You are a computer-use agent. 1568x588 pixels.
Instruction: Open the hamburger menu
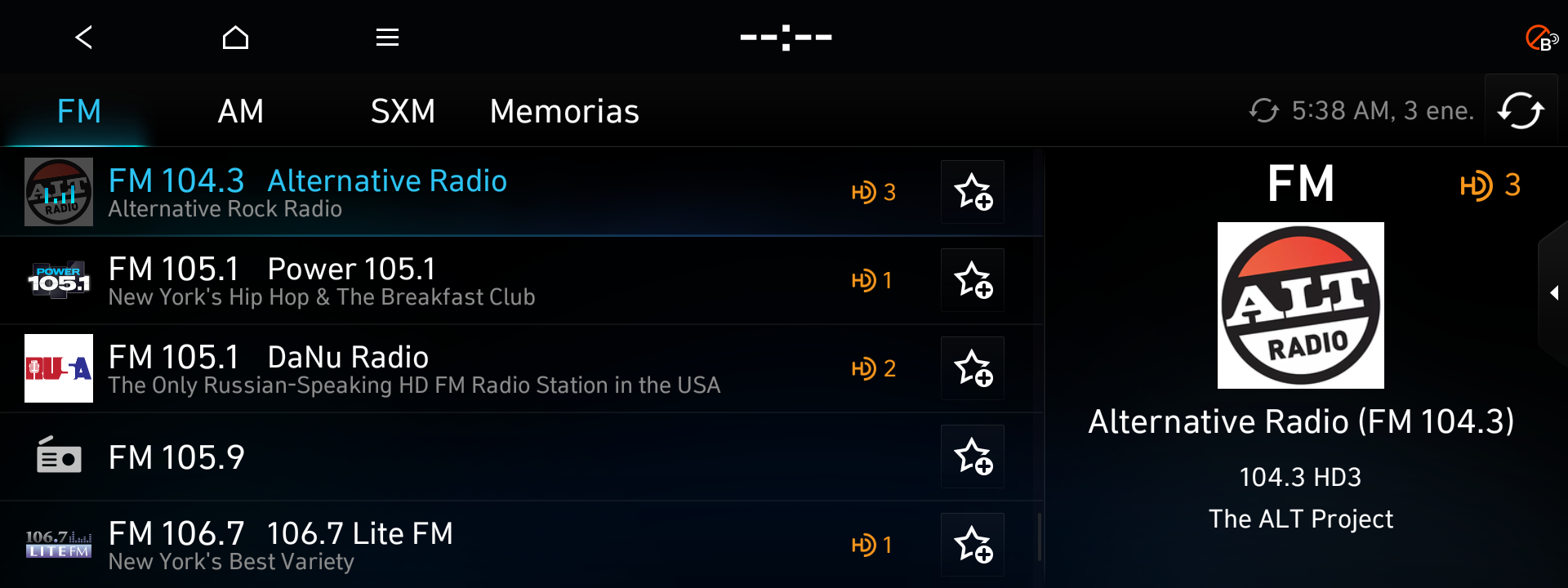[387, 37]
